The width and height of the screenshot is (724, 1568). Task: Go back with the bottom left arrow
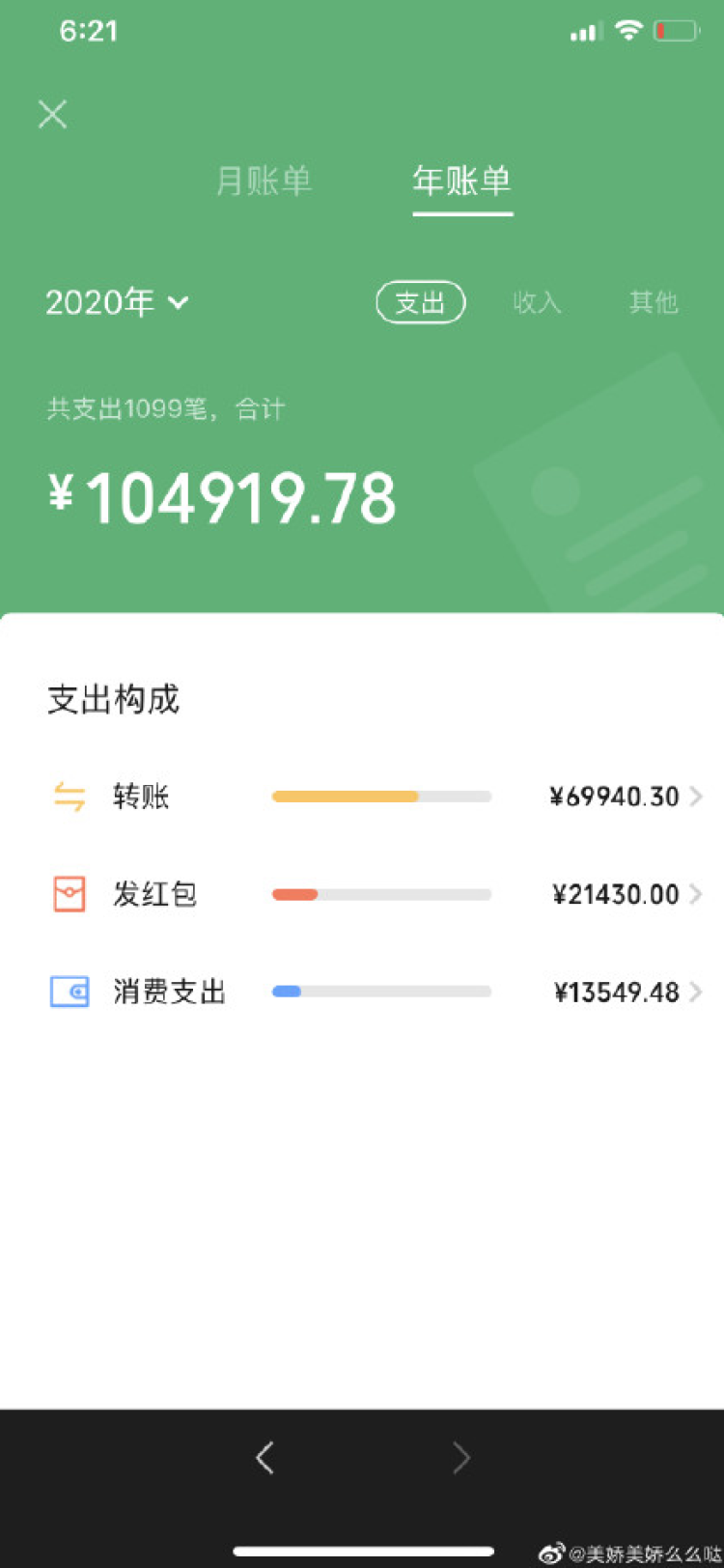coord(265,1457)
